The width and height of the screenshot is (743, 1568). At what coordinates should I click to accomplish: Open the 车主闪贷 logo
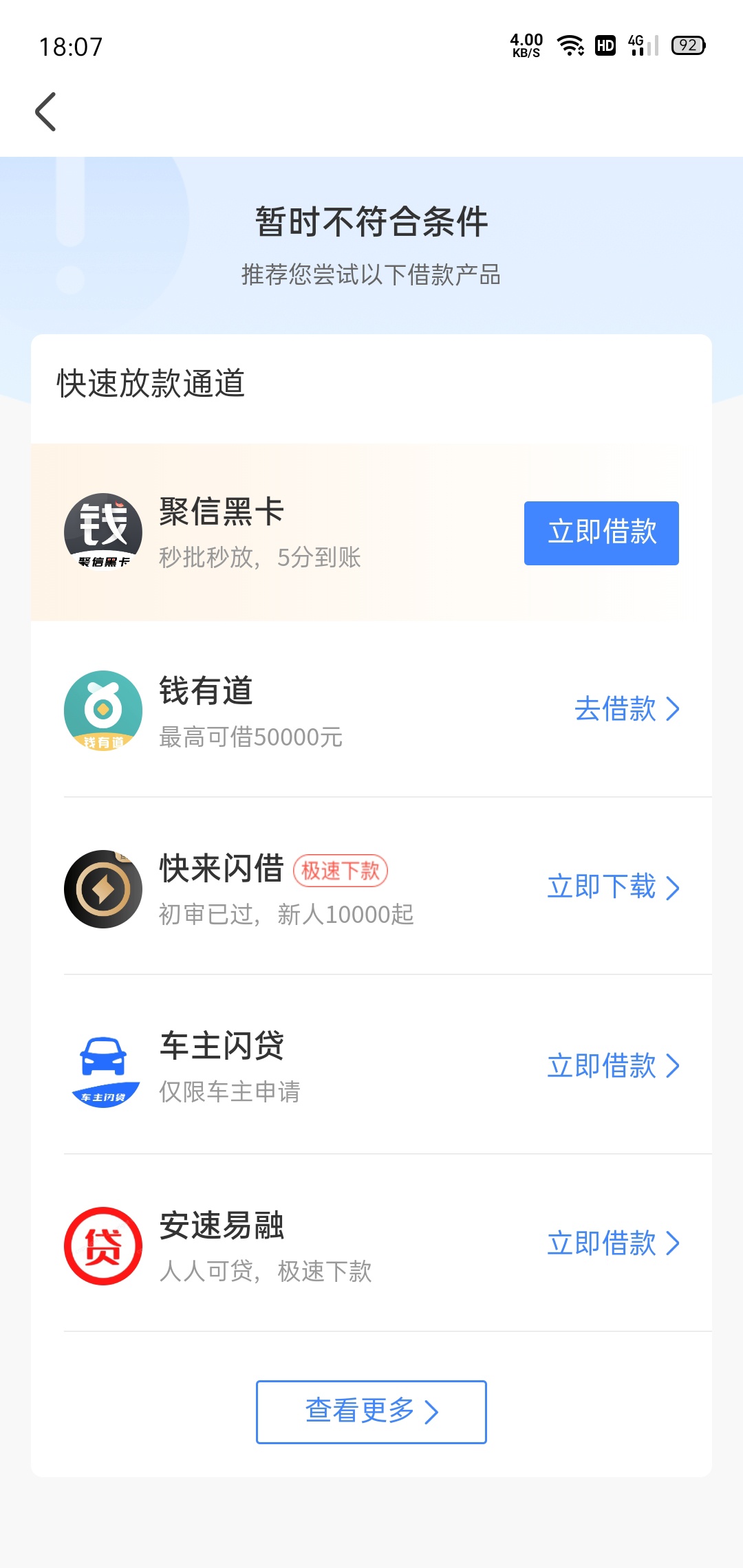pos(103,1068)
